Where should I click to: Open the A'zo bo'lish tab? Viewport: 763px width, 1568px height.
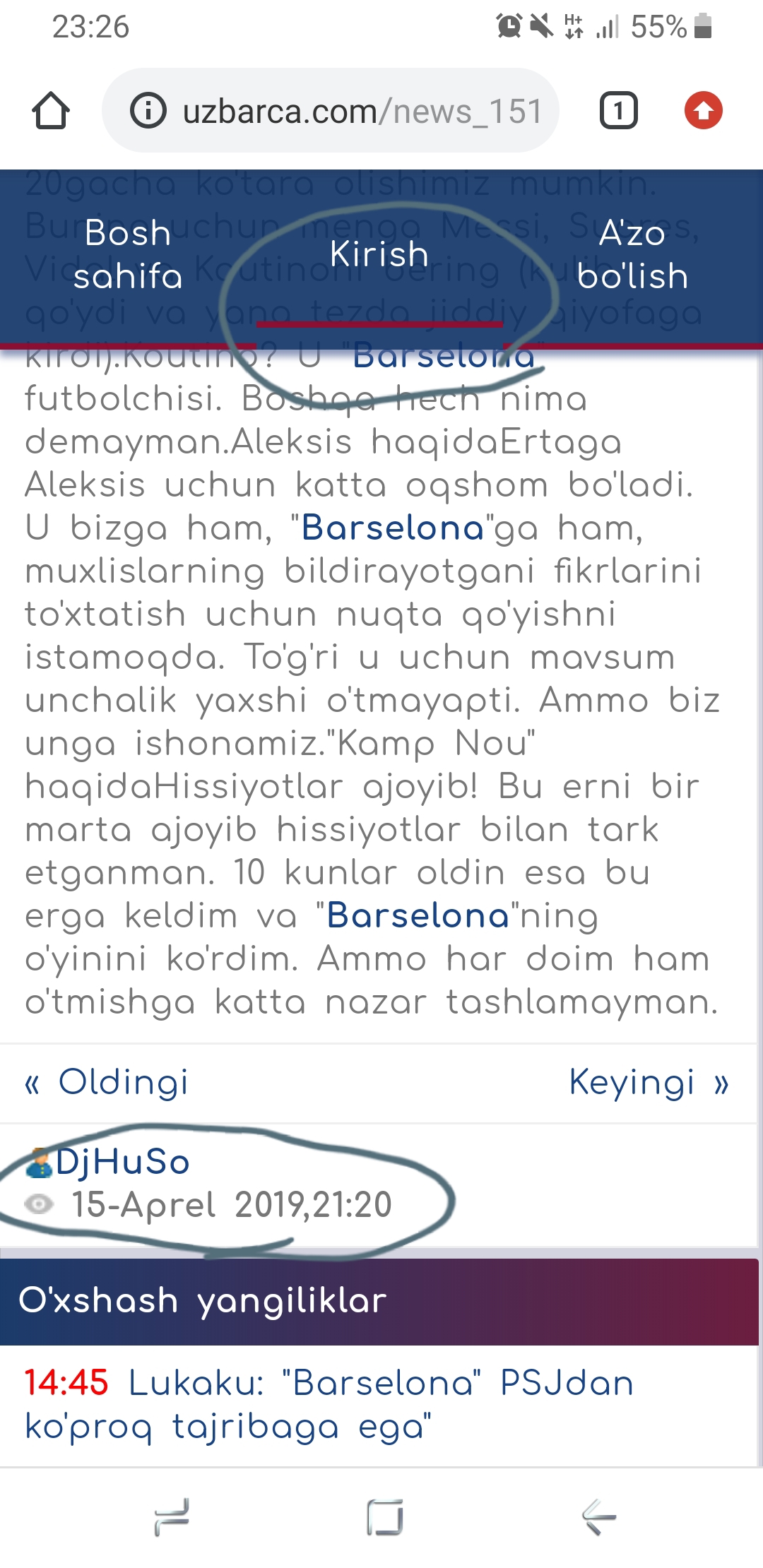coord(632,254)
